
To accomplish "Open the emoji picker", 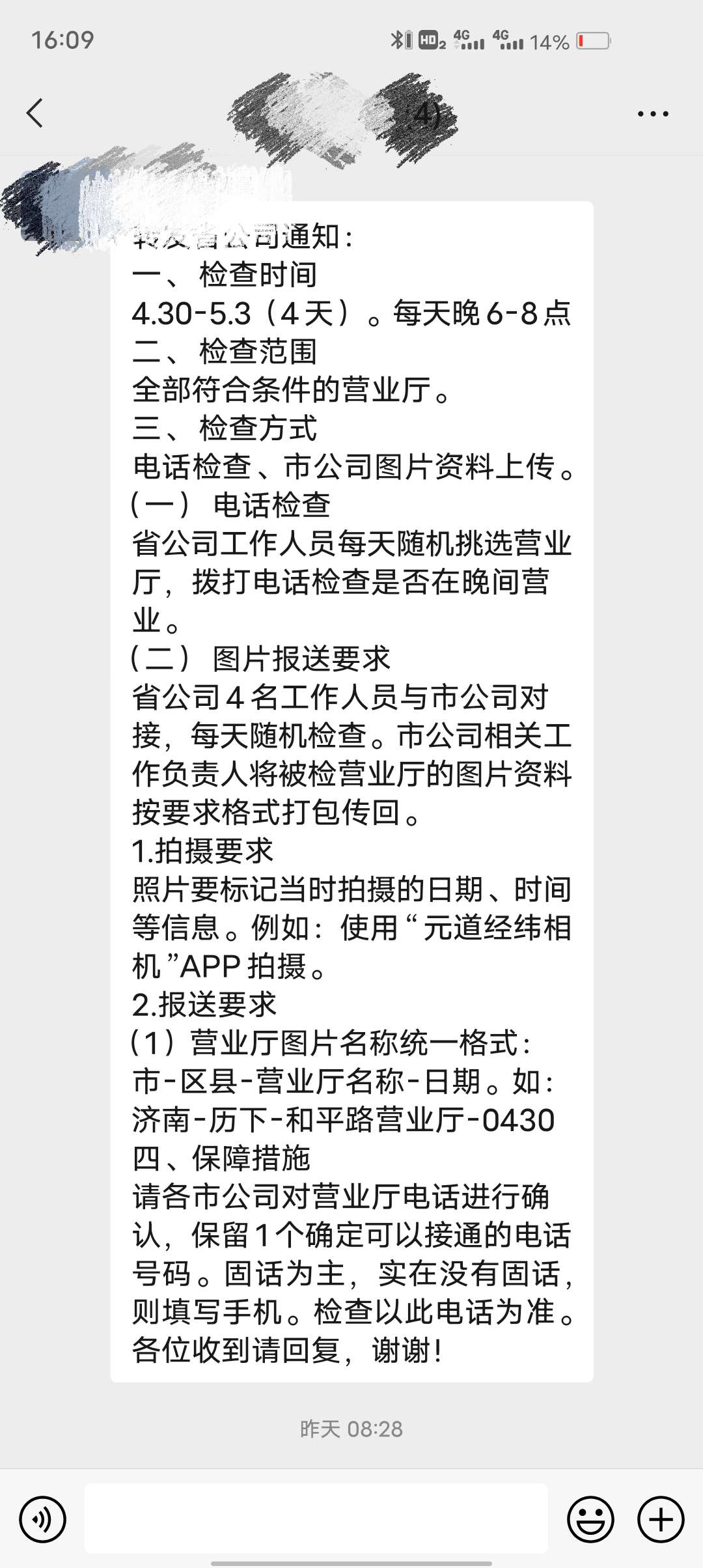I will 590,1520.
